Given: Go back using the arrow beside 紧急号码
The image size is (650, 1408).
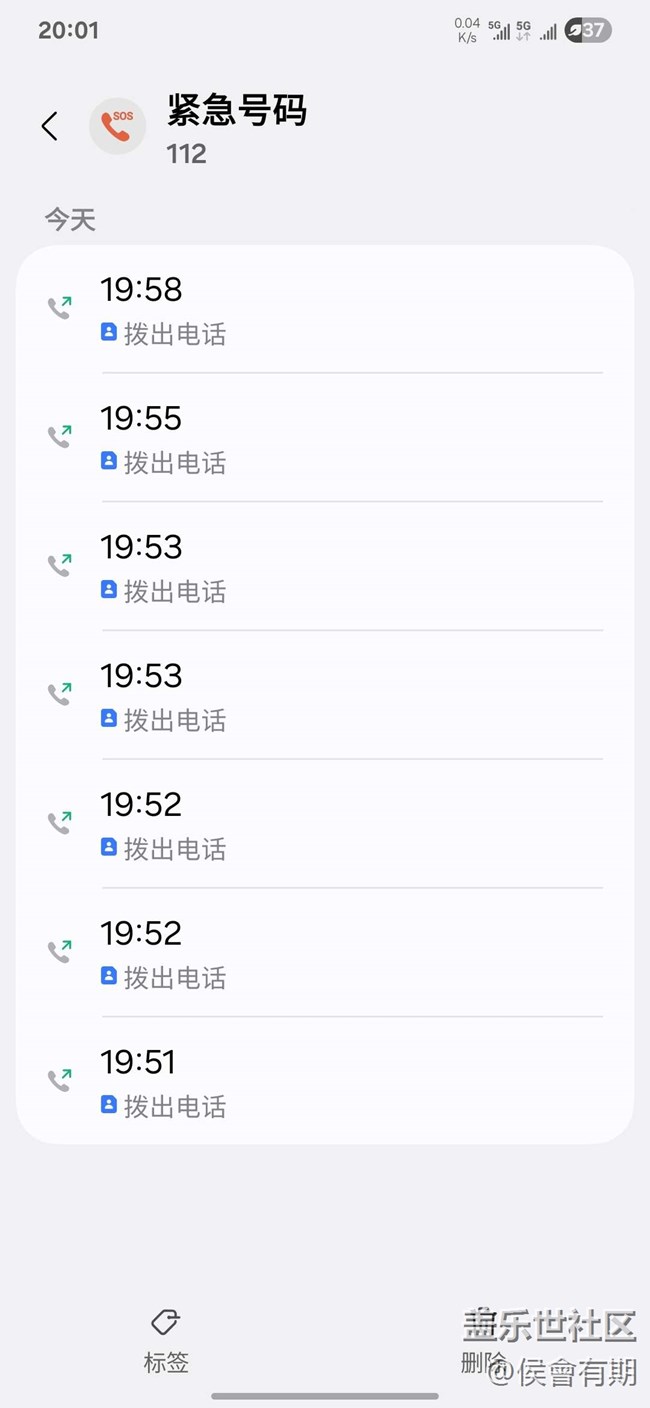Looking at the screenshot, I should [x=49, y=127].
